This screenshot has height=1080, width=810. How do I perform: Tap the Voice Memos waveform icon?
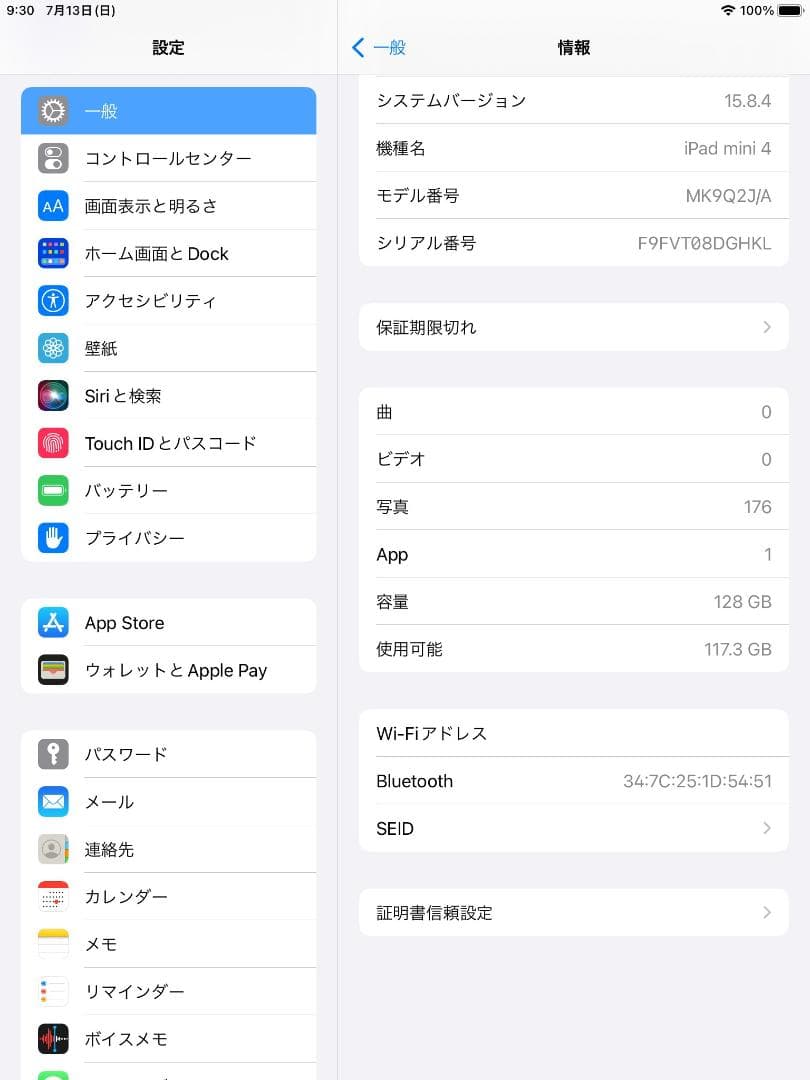(x=52, y=1039)
